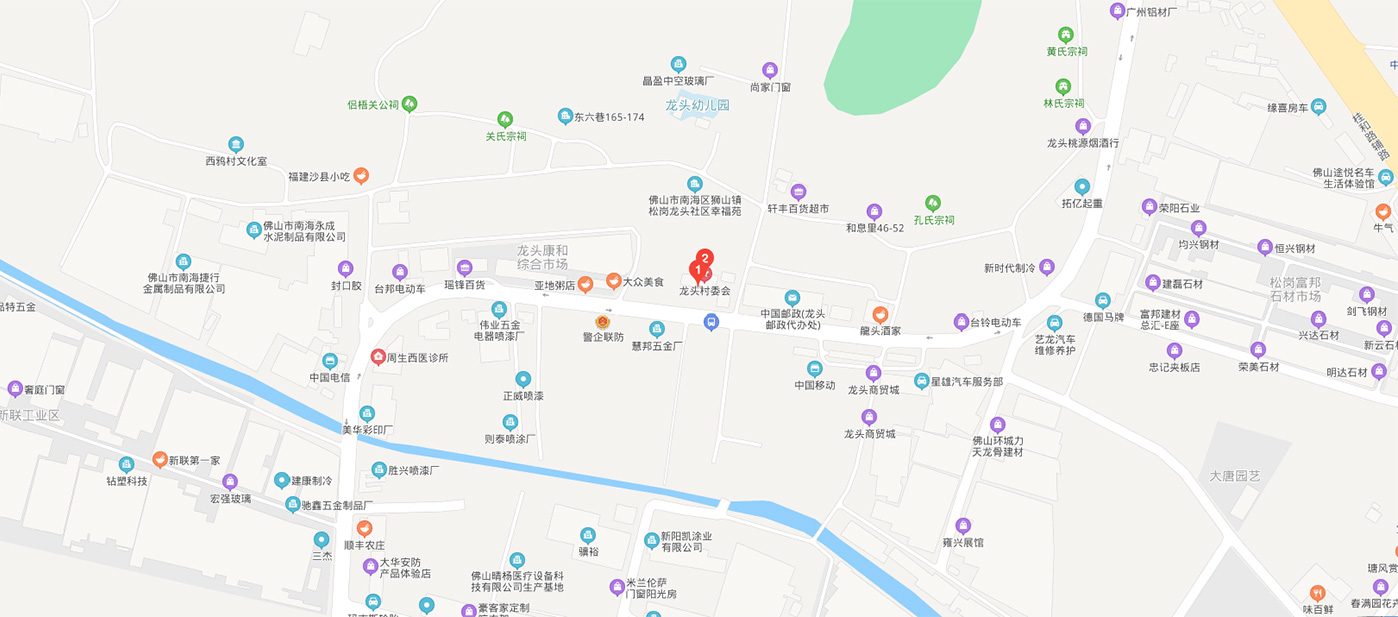Screen dimensions: 1398x617
Task: Select the 中国电信 map point
Action: [329, 361]
